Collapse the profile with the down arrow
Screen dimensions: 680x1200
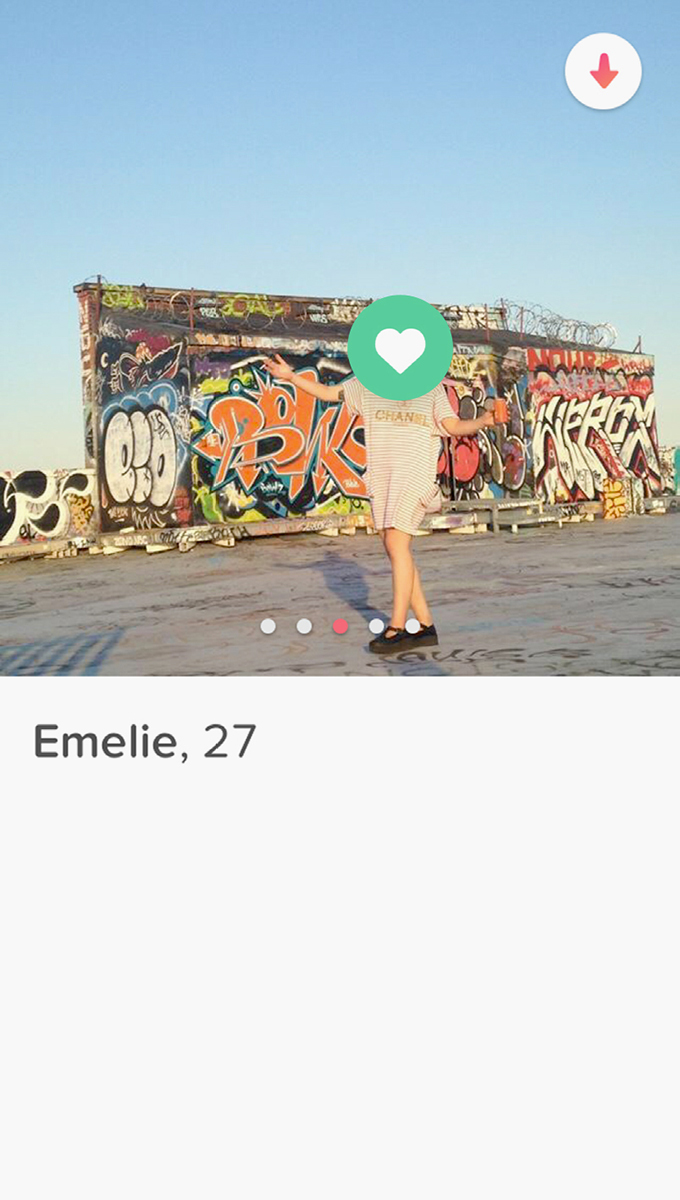[603, 71]
